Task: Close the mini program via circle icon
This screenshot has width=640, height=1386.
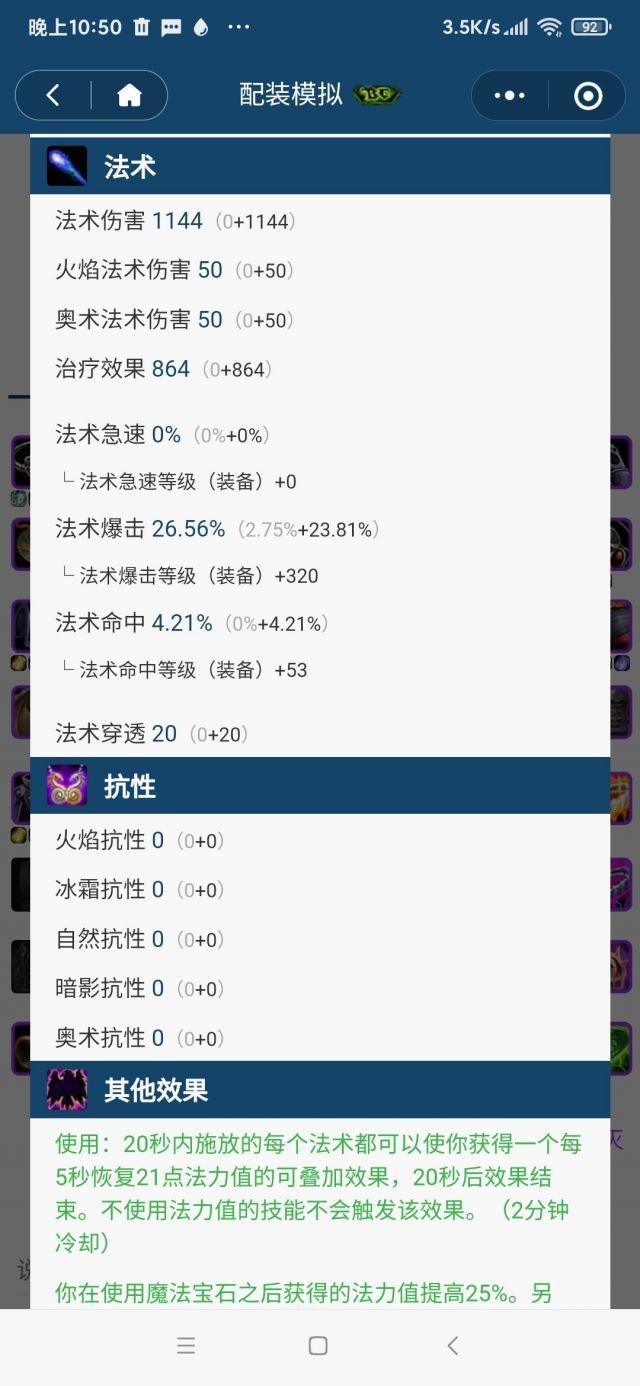Action: tap(588, 96)
